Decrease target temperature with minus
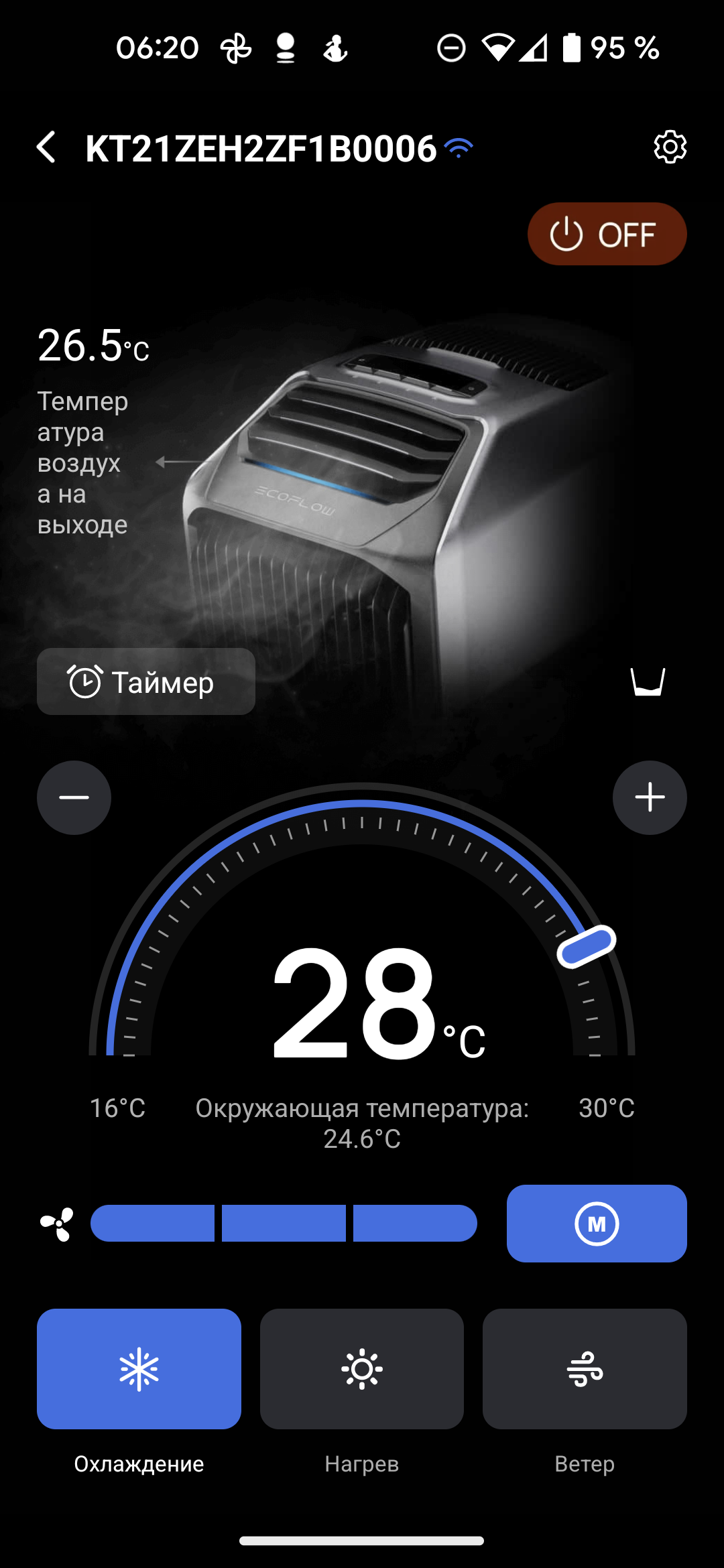The height and width of the screenshot is (1568, 724). (x=74, y=797)
